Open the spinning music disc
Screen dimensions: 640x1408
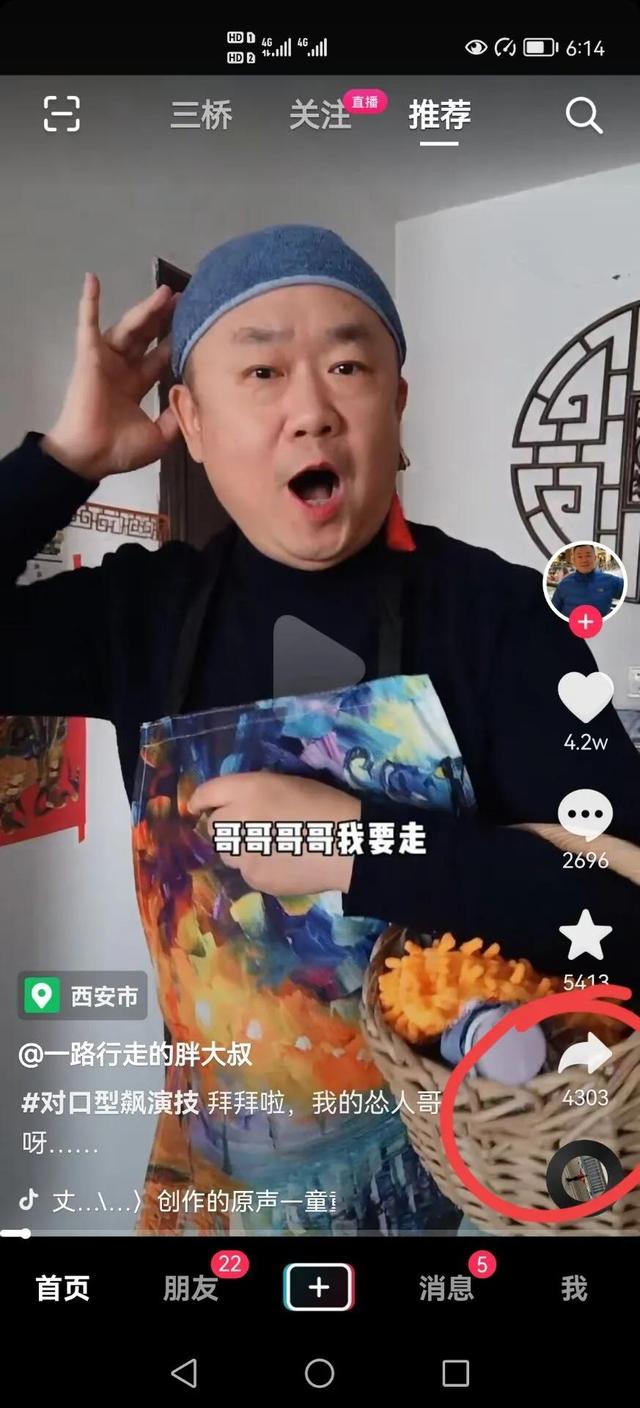pyautogui.click(x=585, y=1177)
